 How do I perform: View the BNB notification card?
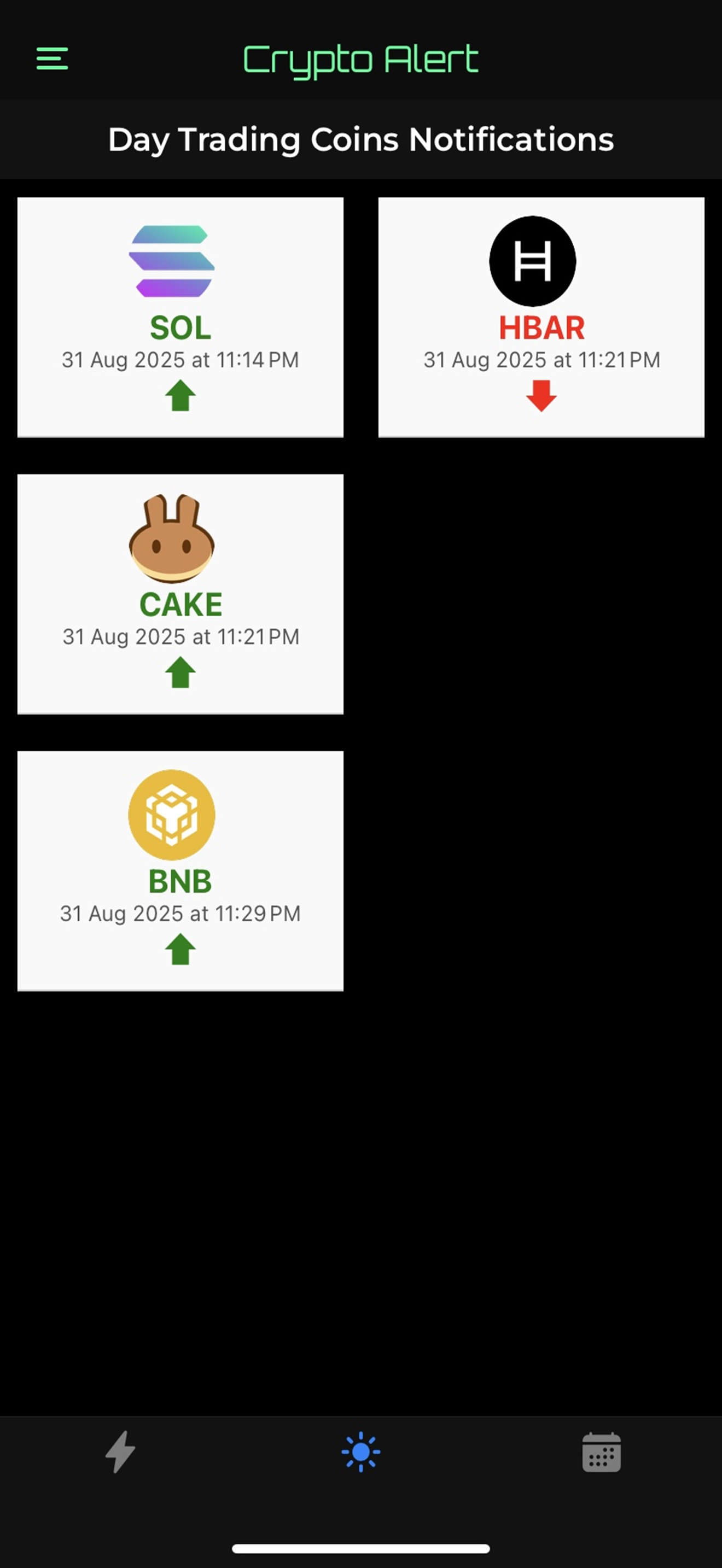coord(180,870)
